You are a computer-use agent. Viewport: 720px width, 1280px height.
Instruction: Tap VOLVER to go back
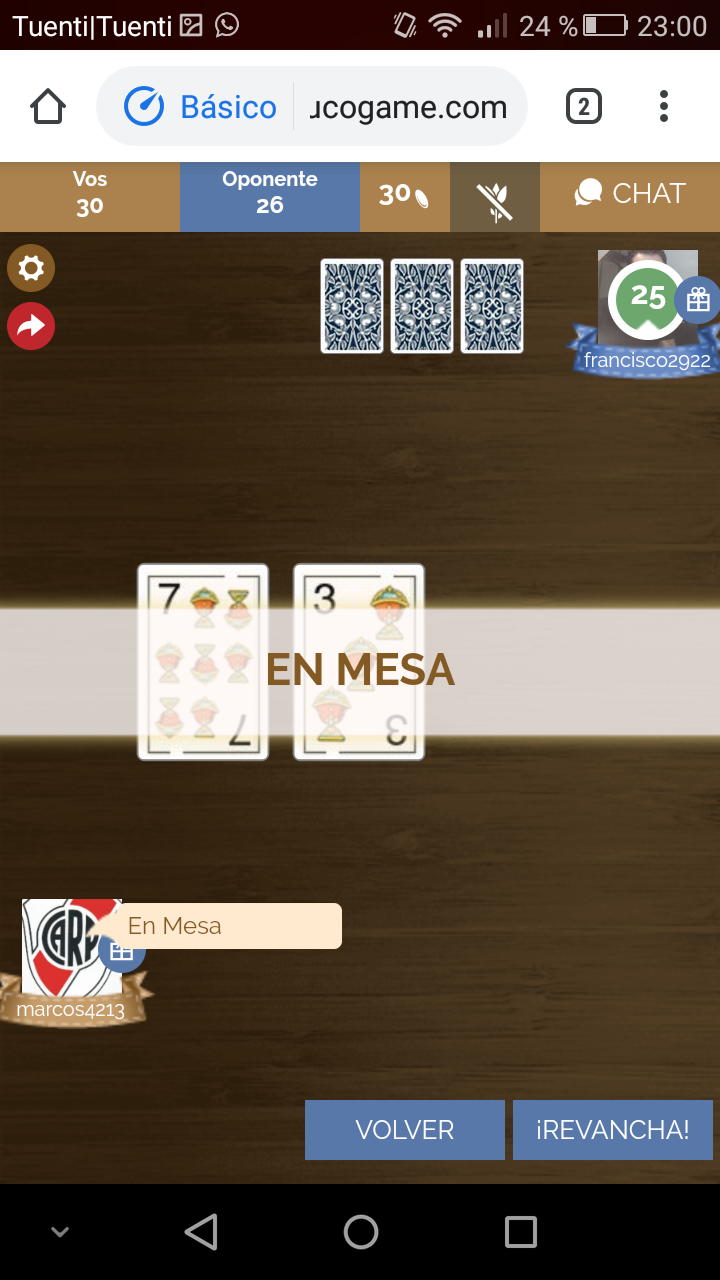(405, 1130)
